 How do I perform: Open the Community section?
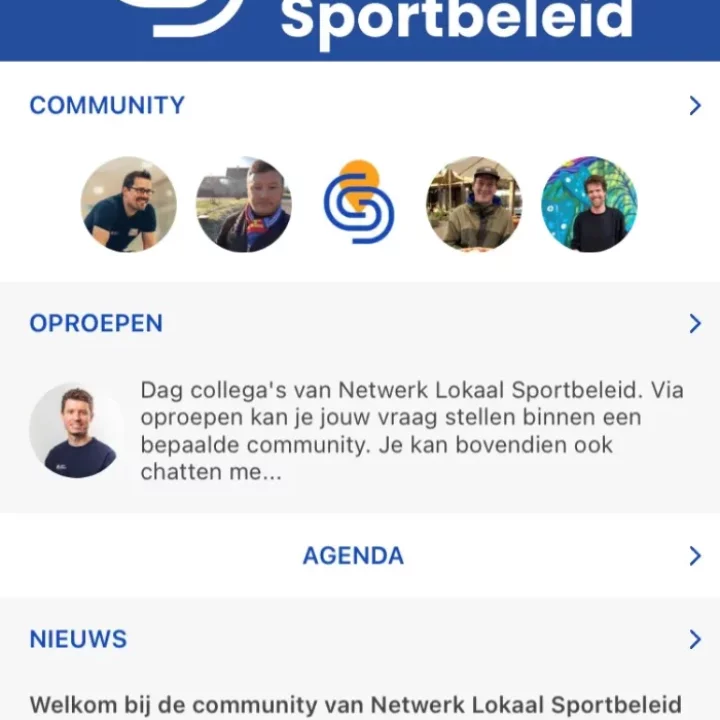point(107,105)
